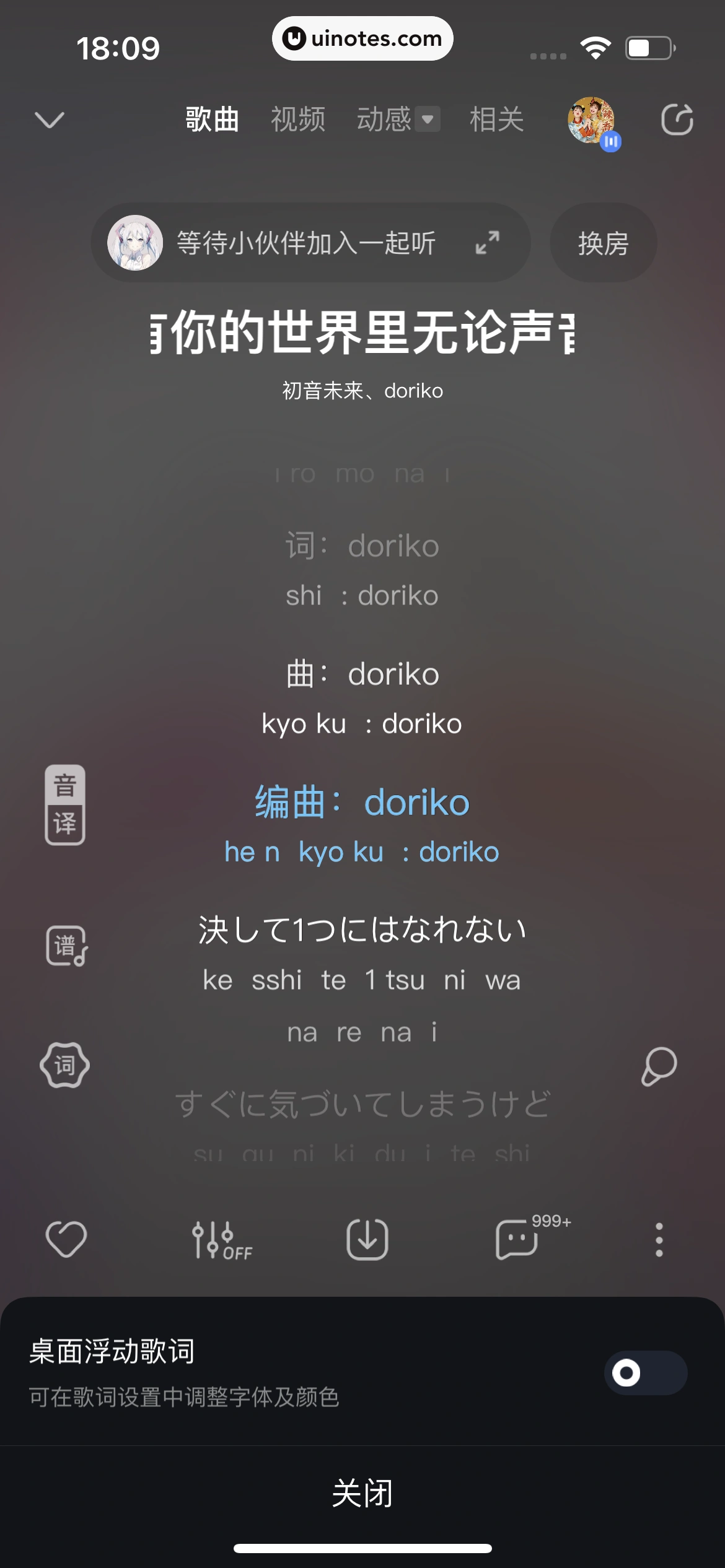Open the three-dot more options menu
The height and width of the screenshot is (1568, 725).
pos(659,1240)
